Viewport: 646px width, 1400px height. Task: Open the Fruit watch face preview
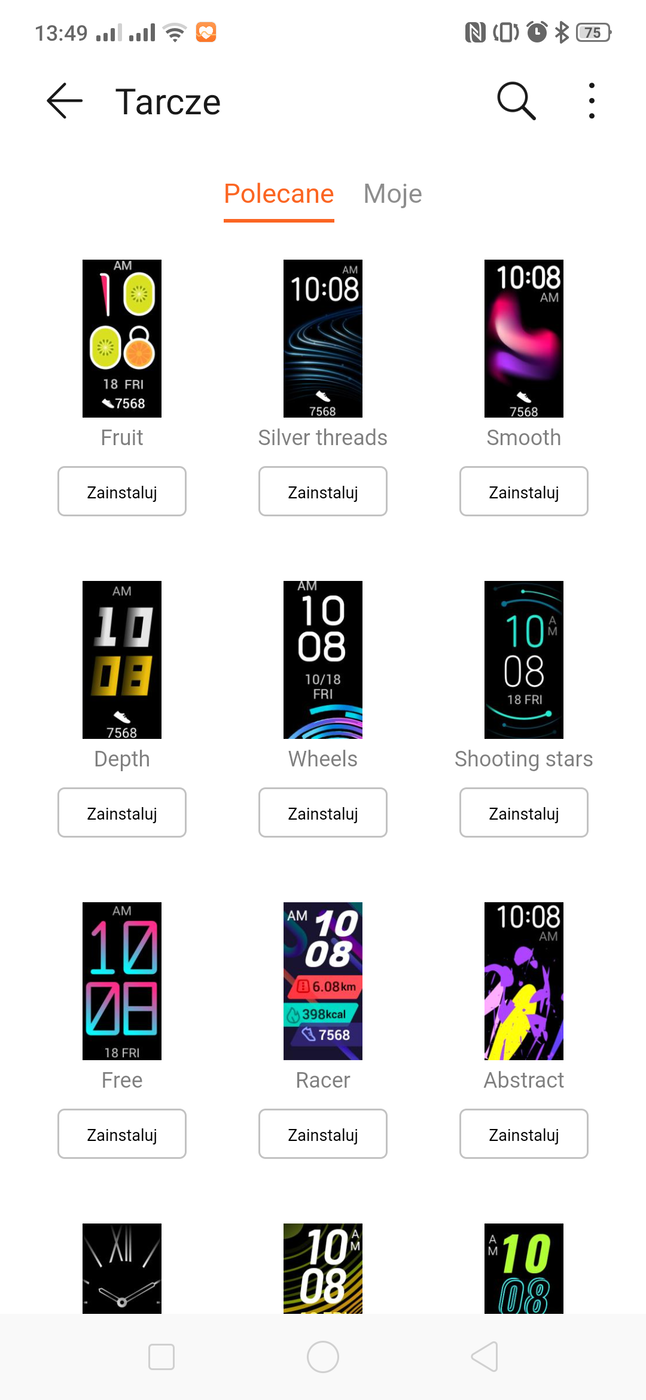click(x=122, y=338)
